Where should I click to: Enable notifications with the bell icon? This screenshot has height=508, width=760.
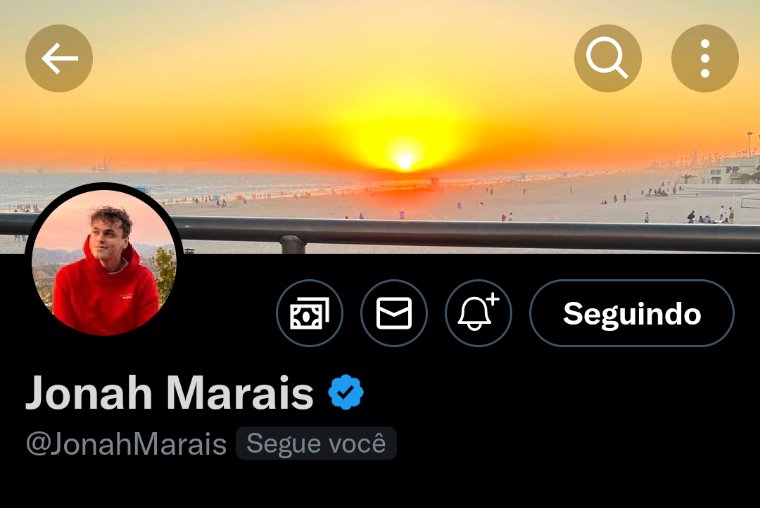coord(478,313)
